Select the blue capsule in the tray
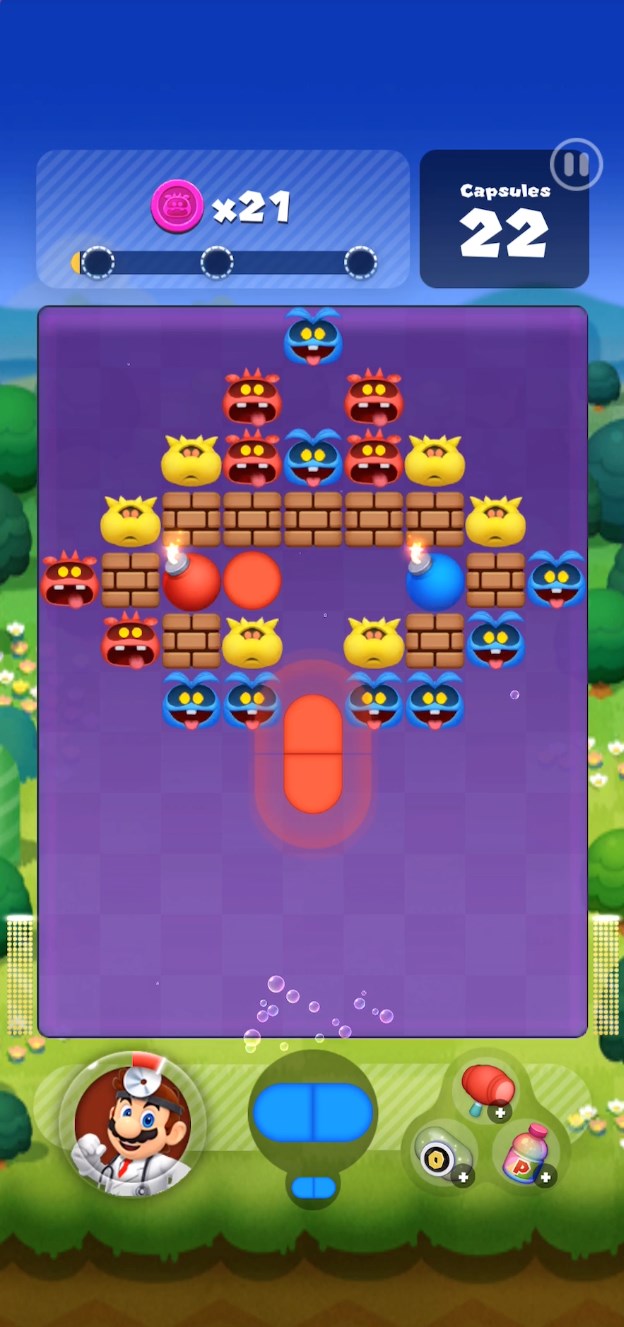Viewport: 624px width, 1327px height. point(313,1112)
